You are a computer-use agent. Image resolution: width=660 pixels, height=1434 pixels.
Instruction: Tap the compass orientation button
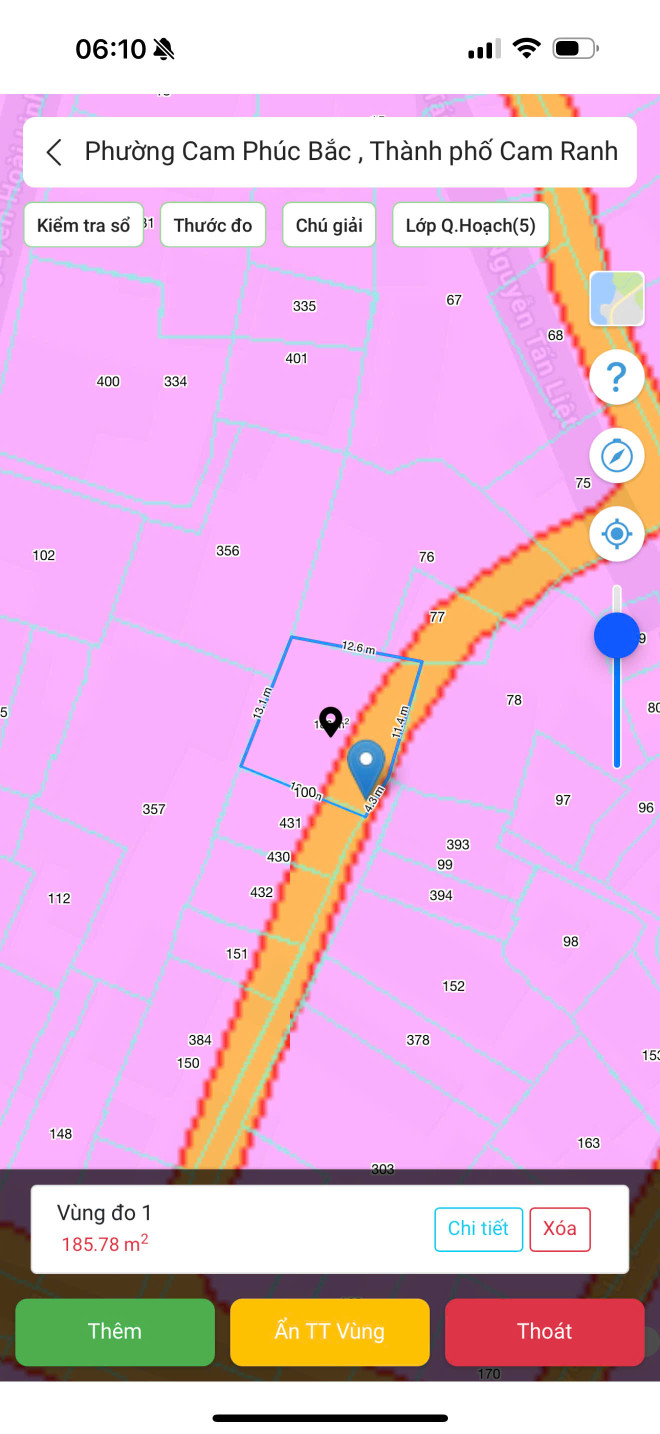[617, 456]
